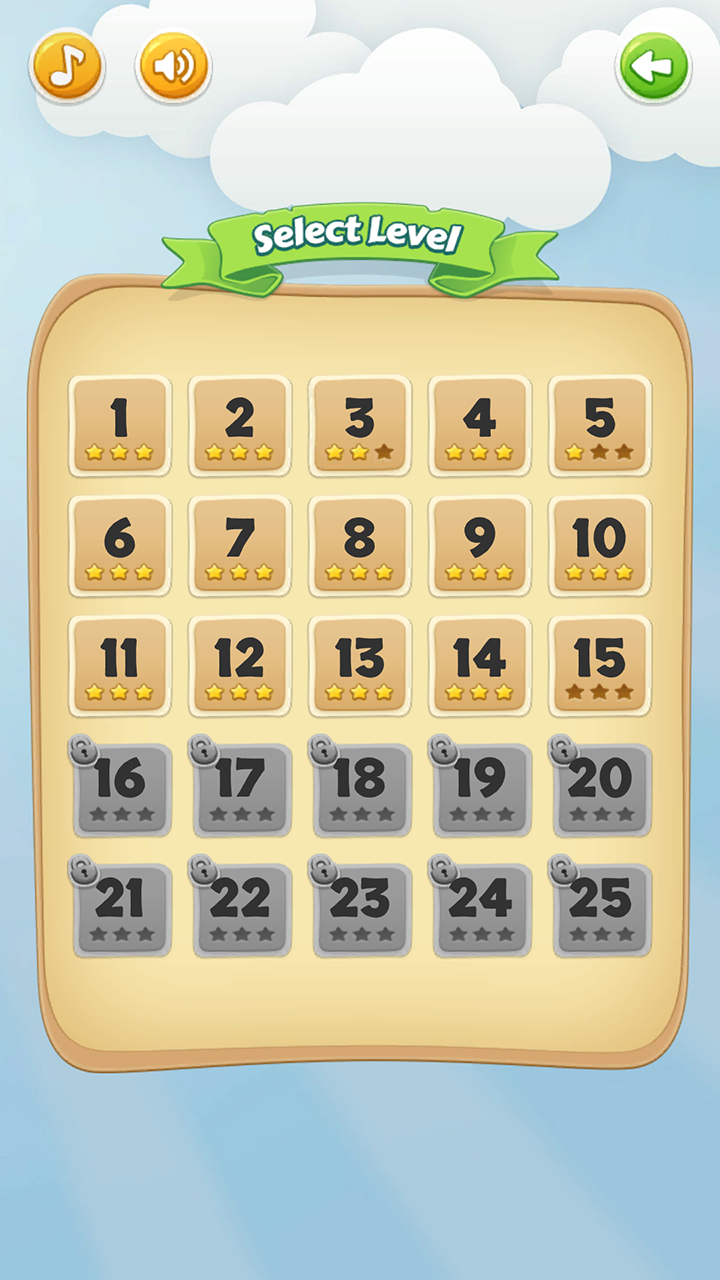Play level 2
The image size is (720, 1280).
tap(240, 425)
